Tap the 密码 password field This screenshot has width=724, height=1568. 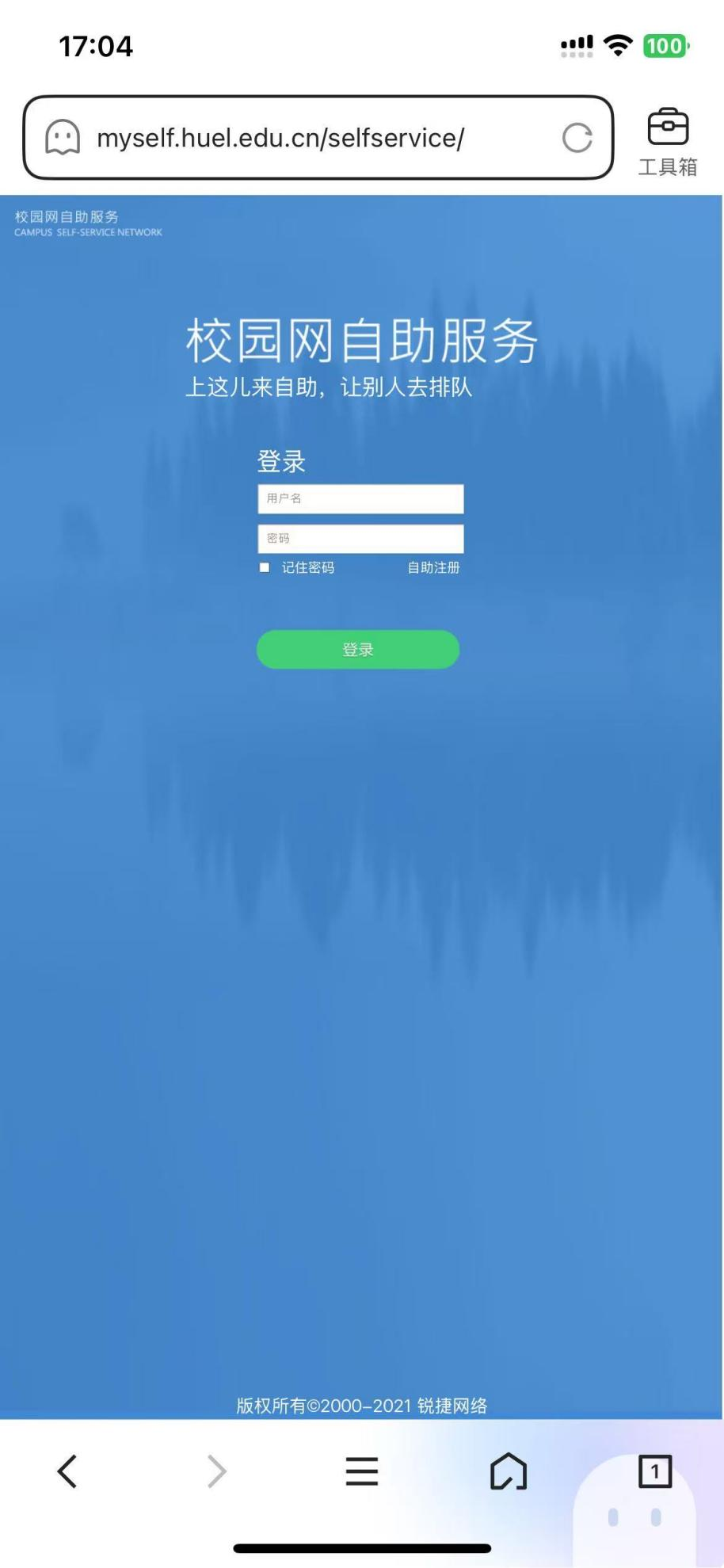click(x=360, y=539)
